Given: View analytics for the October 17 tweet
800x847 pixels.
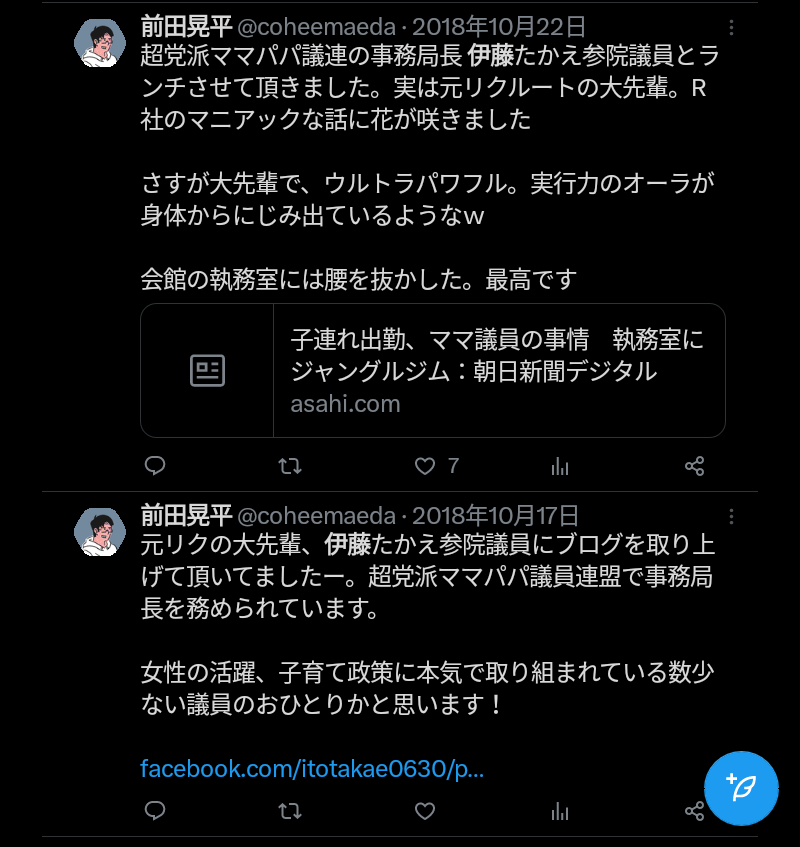Looking at the screenshot, I should click(x=560, y=810).
